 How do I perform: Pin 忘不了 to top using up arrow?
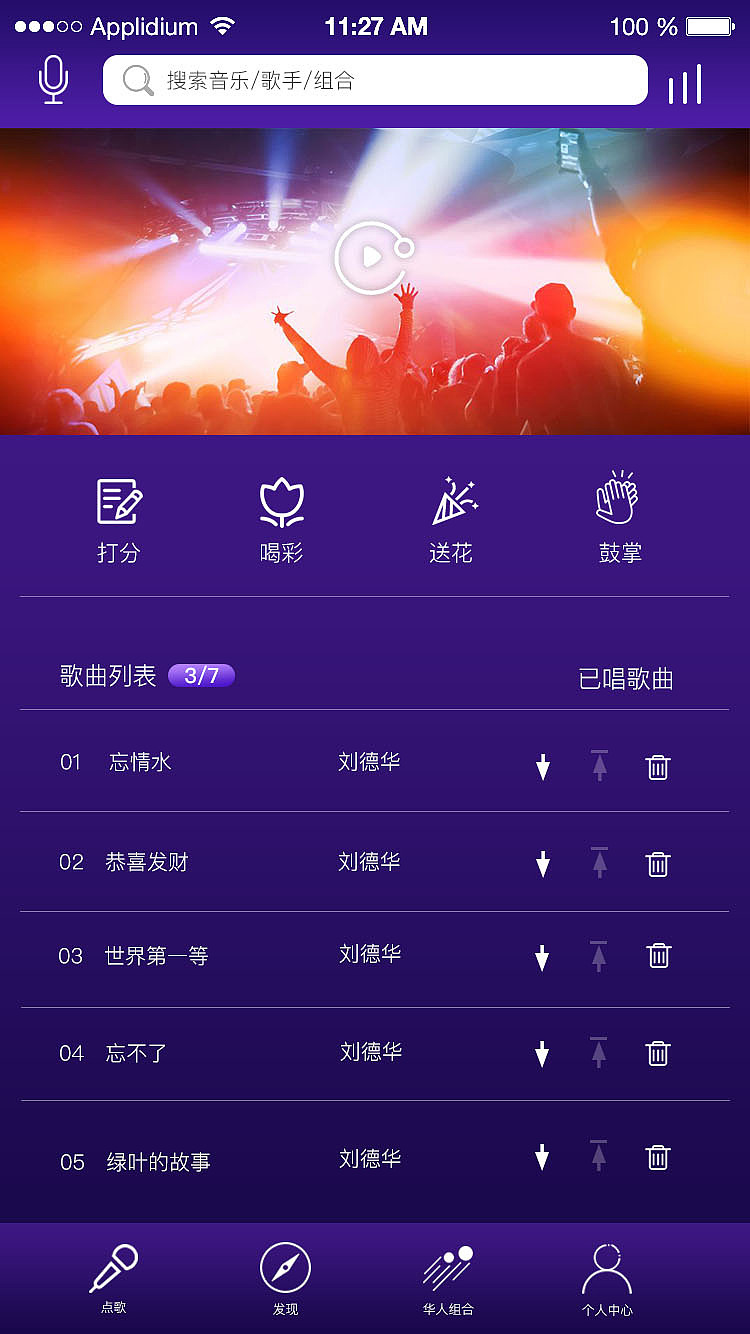[598, 1053]
